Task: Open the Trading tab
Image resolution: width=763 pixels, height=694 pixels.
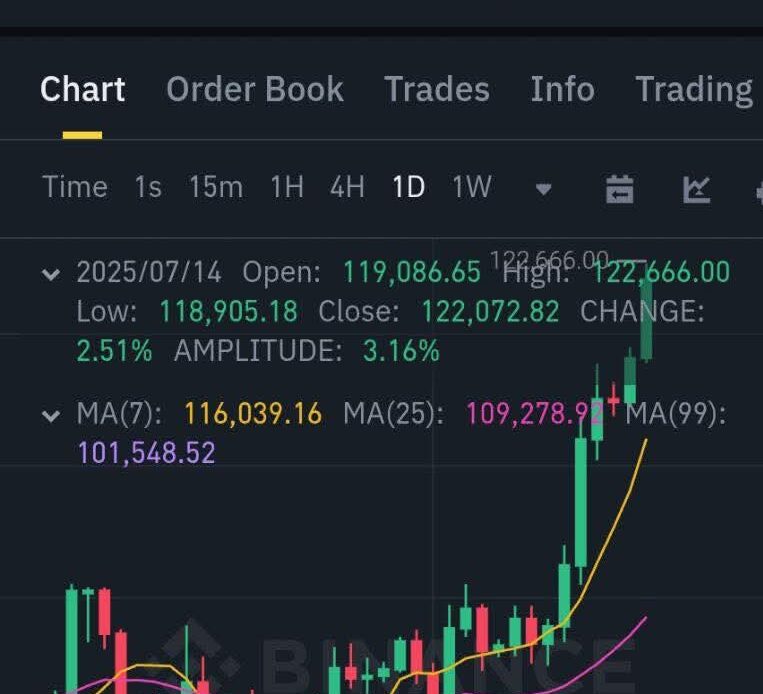Action: tap(694, 90)
